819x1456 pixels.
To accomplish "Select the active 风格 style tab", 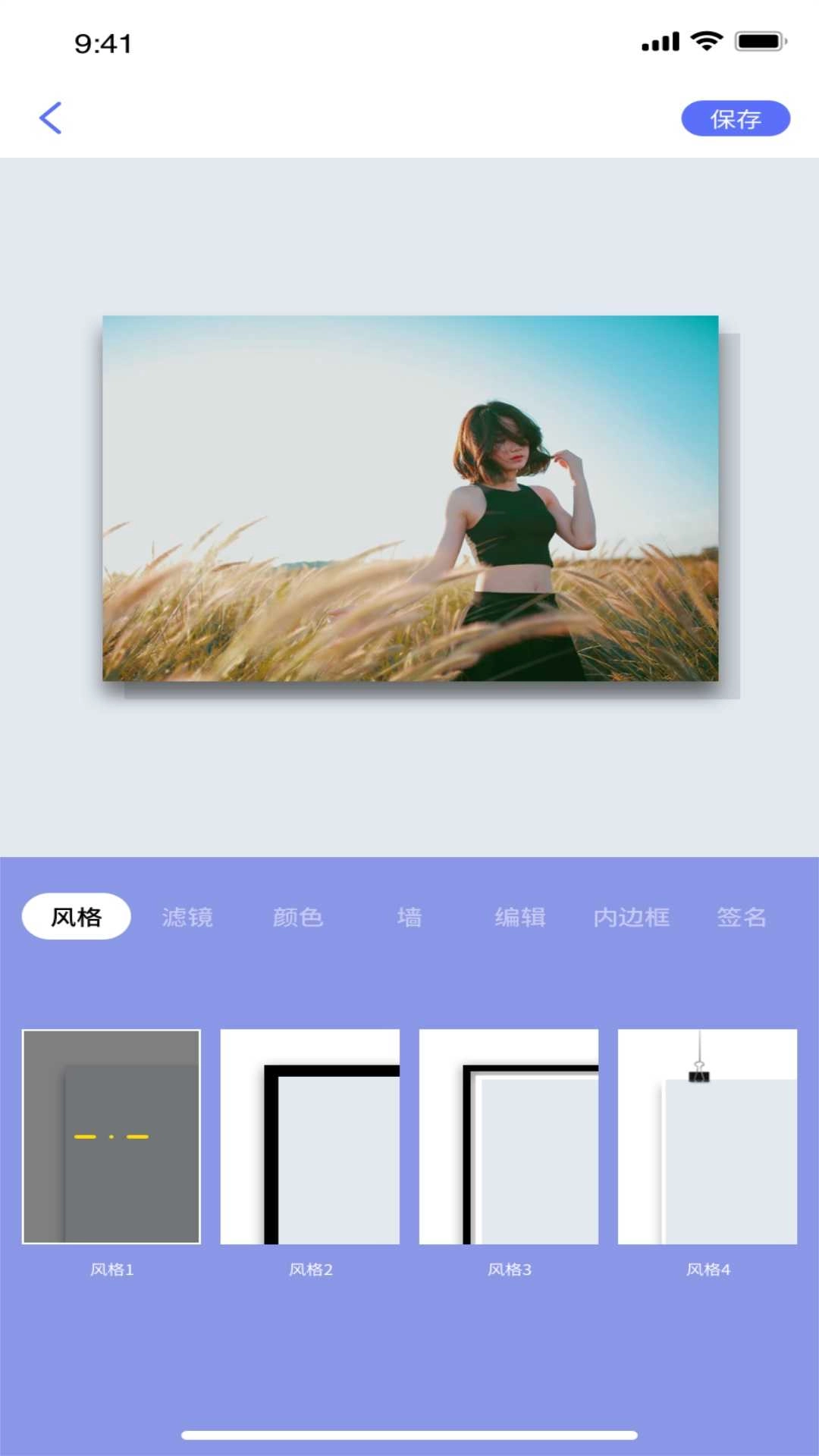I will pyautogui.click(x=76, y=916).
